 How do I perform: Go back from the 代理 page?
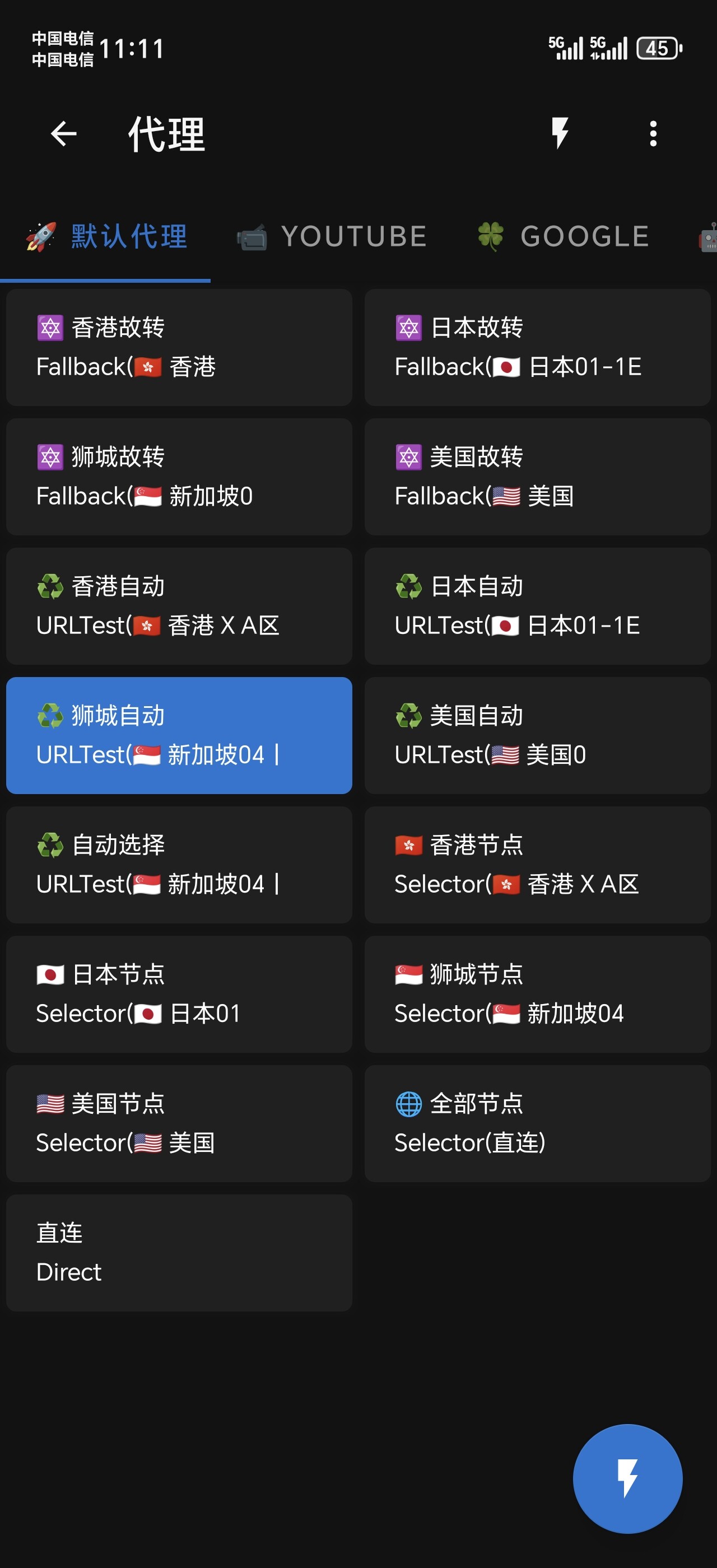pos(64,134)
